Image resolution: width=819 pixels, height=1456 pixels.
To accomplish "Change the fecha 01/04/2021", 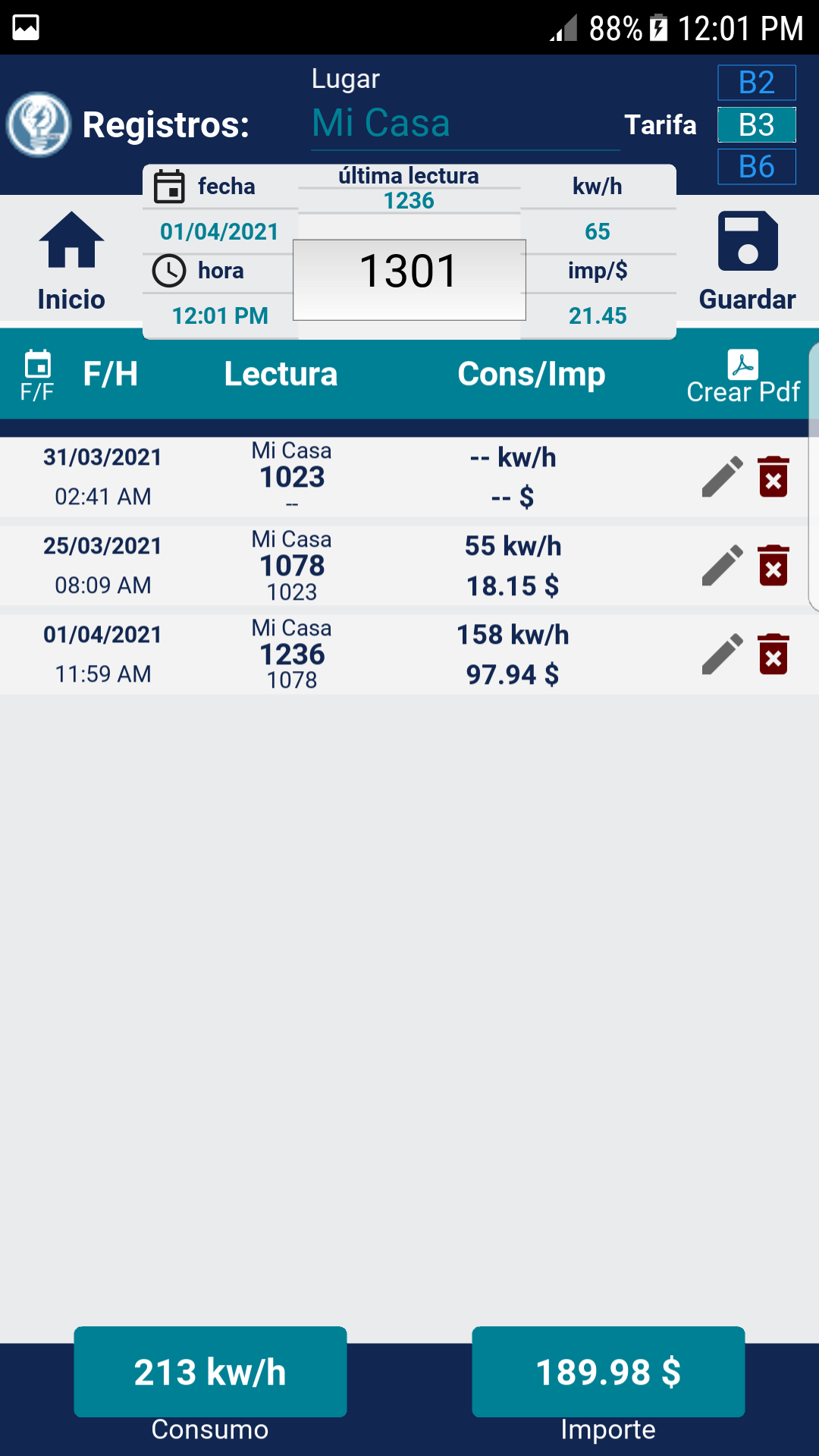I will pyautogui.click(x=219, y=231).
